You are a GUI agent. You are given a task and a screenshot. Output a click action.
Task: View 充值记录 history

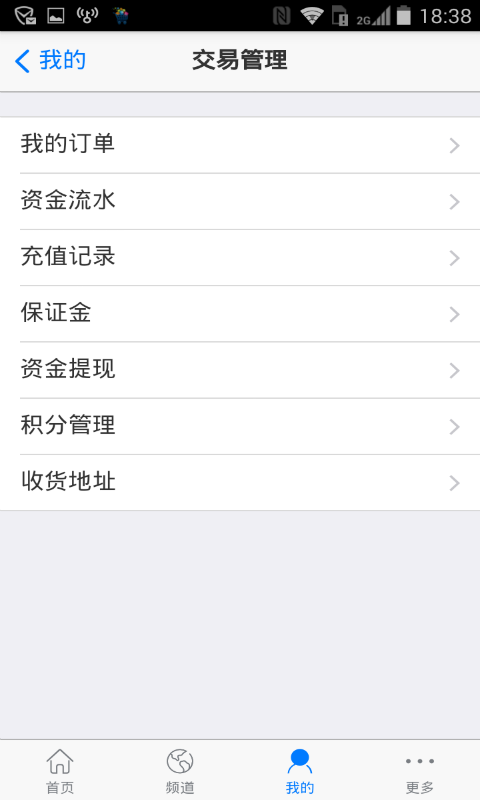[240, 258]
